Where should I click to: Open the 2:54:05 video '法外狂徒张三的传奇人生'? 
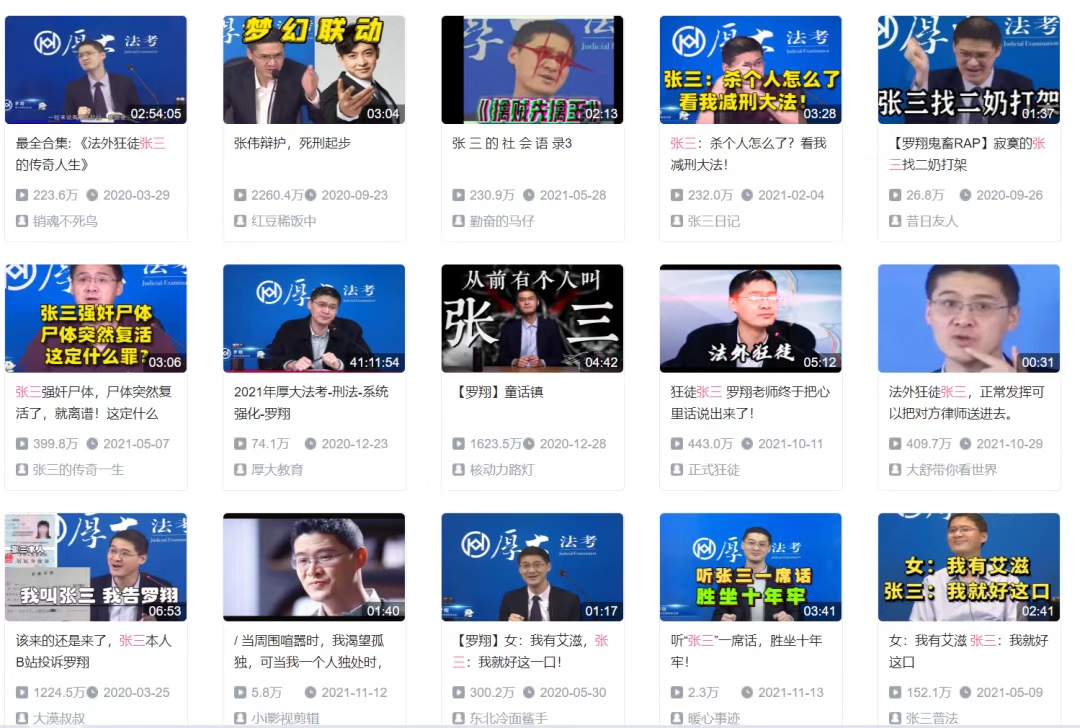point(95,70)
